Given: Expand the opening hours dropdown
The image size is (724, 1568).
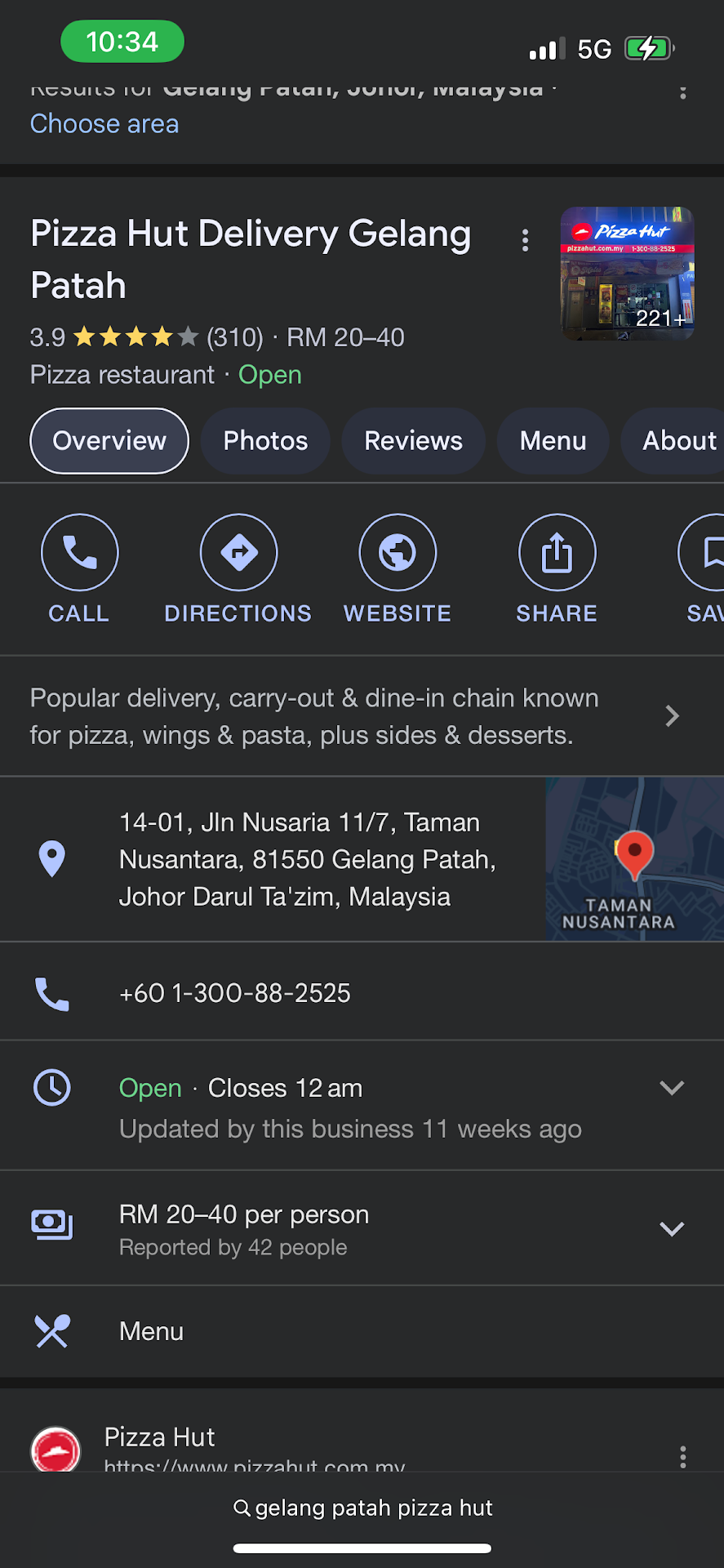Looking at the screenshot, I should pos(671,1088).
